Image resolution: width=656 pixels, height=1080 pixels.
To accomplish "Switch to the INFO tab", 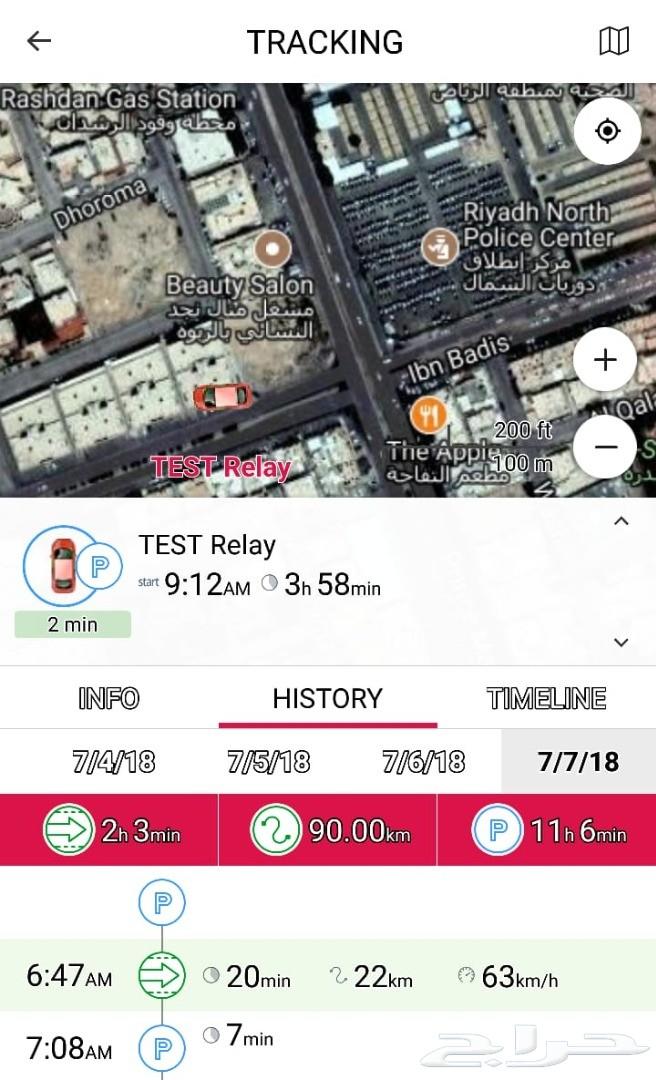I will 109,698.
